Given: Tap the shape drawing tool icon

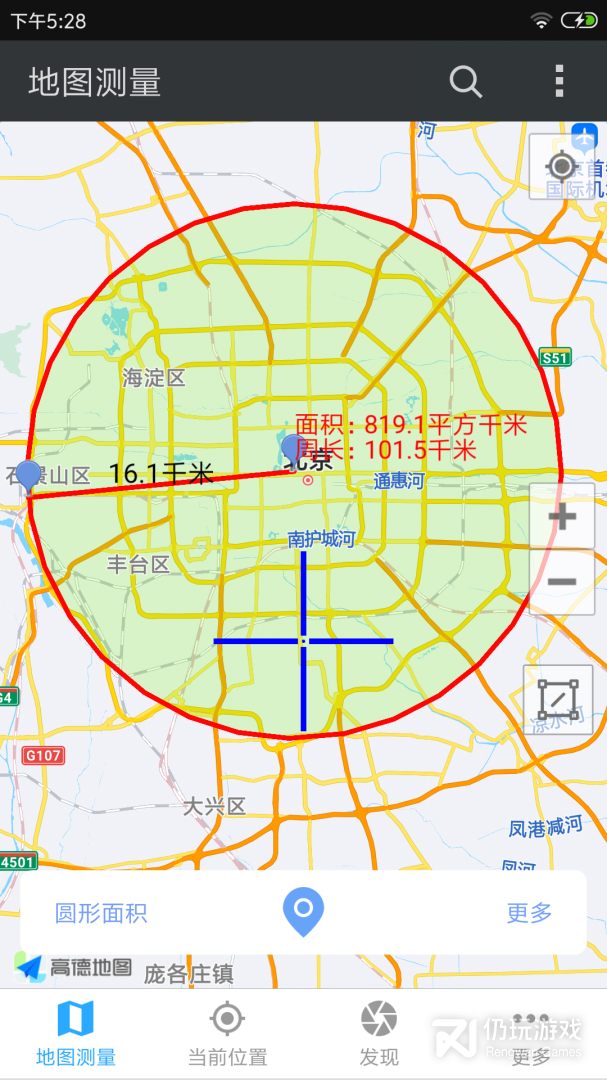Looking at the screenshot, I should (558, 699).
